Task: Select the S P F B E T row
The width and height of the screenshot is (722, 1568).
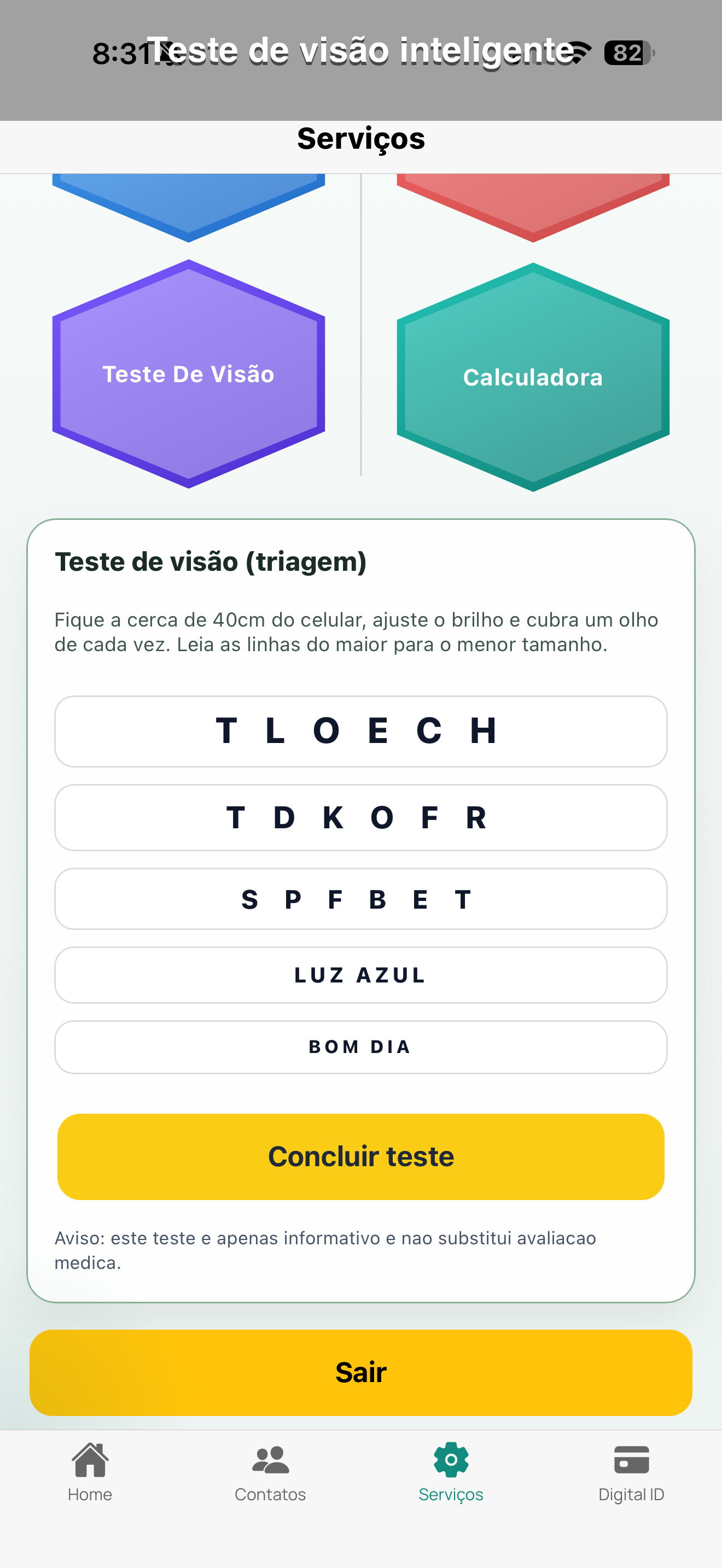Action: 361,899
